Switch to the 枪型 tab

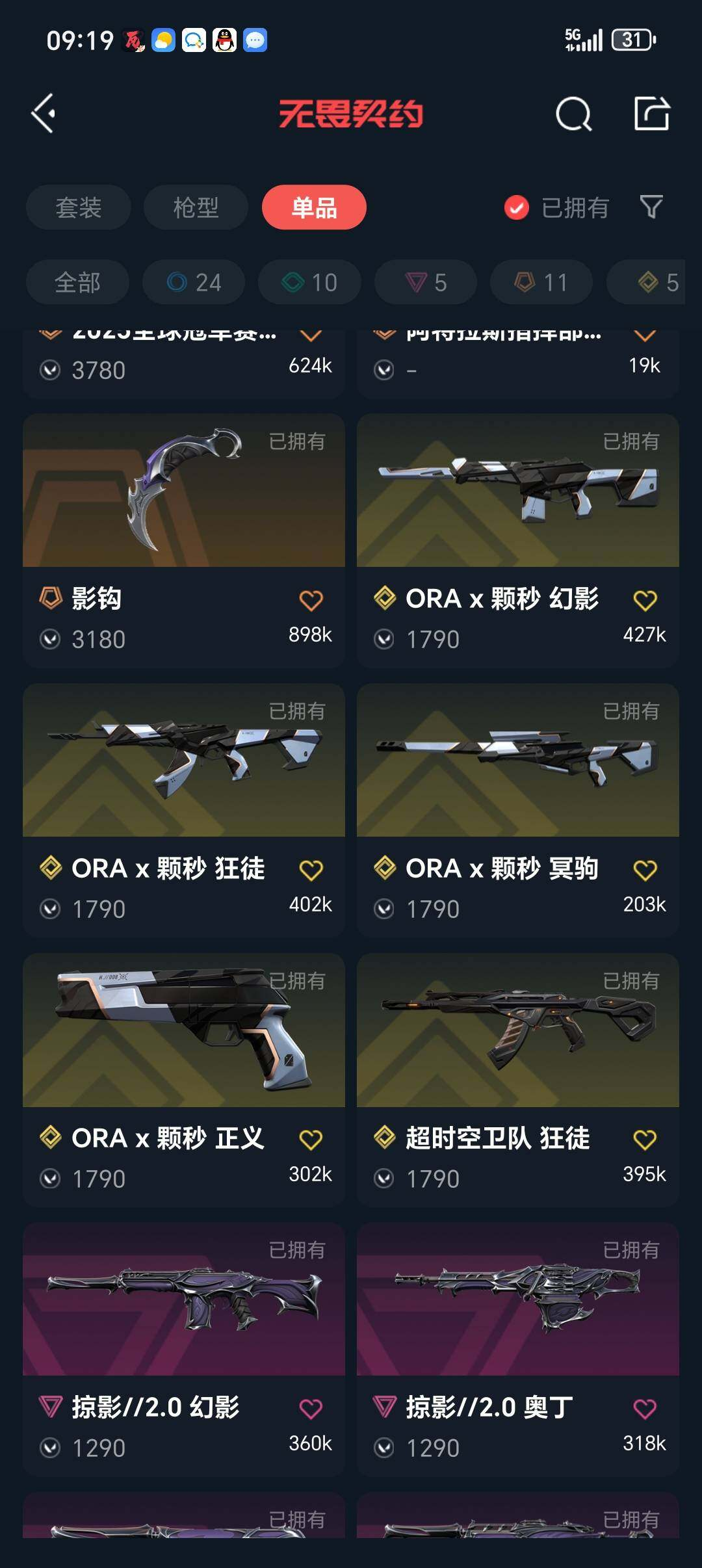(196, 207)
